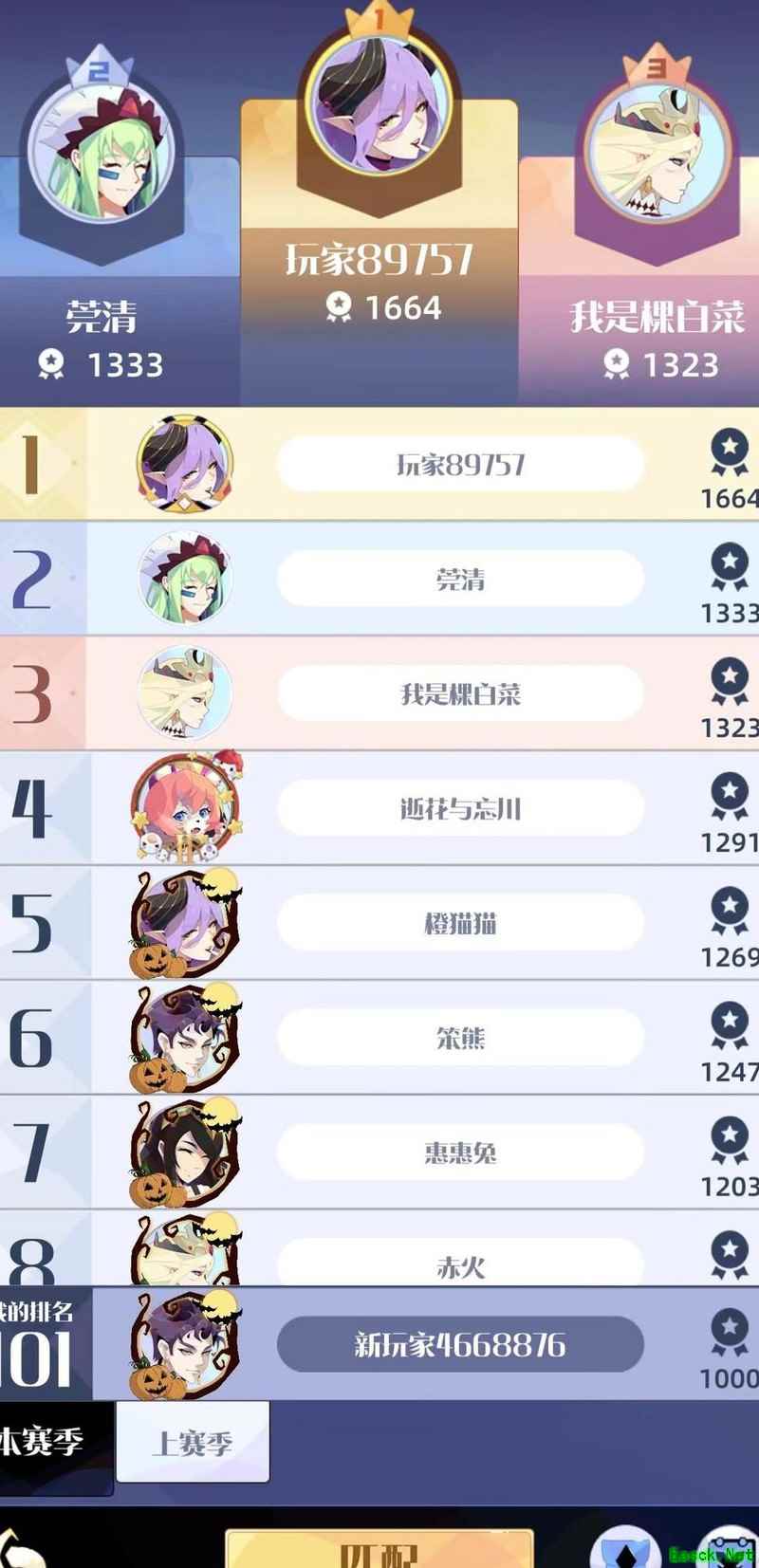Open rank 1 row 玩家89757
759x1568 pixels.
[460, 464]
